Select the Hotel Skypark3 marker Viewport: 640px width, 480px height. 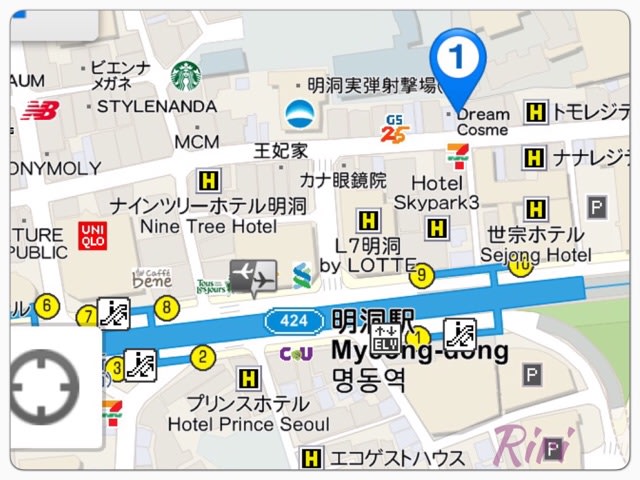click(x=436, y=228)
